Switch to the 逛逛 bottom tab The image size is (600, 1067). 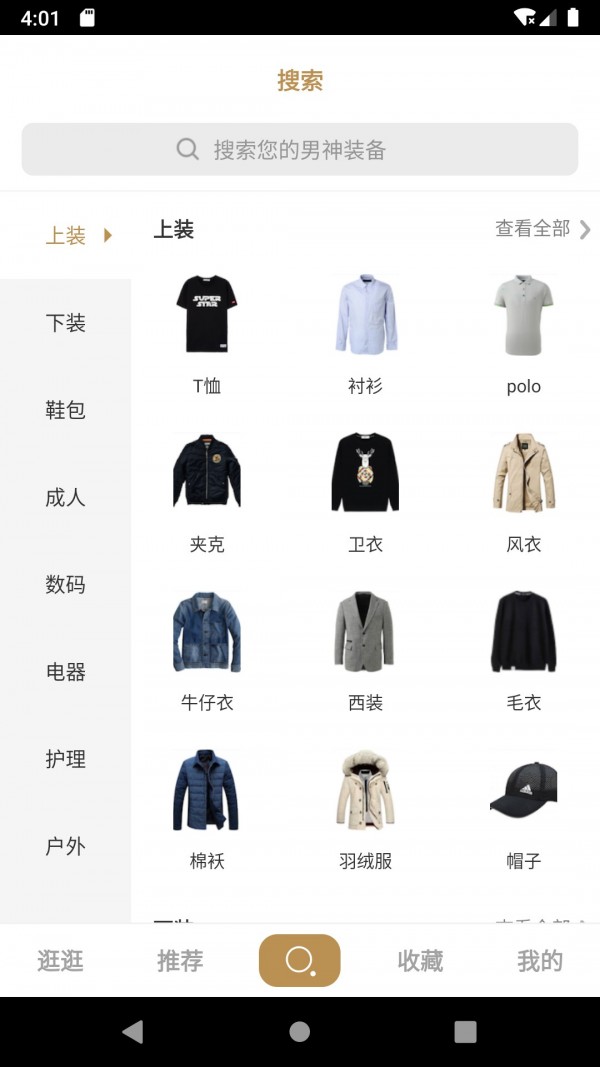tap(60, 961)
